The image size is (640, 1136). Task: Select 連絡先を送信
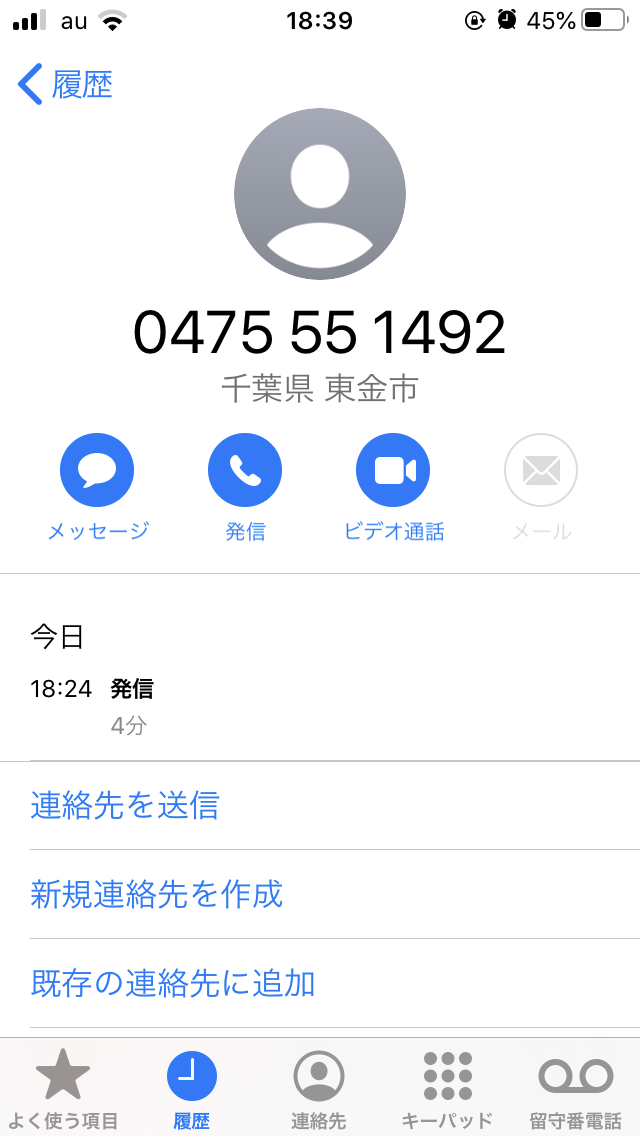(x=125, y=805)
